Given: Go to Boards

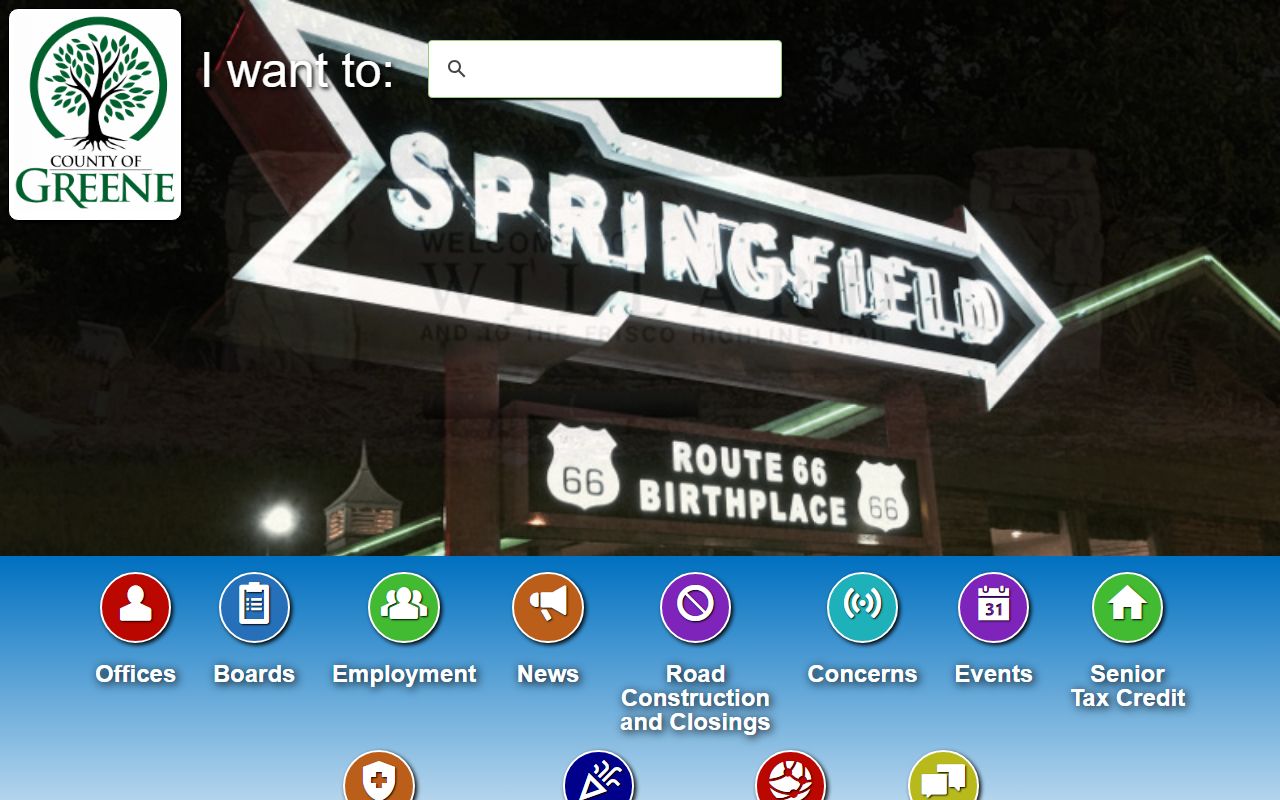Looking at the screenshot, I should 254,608.
